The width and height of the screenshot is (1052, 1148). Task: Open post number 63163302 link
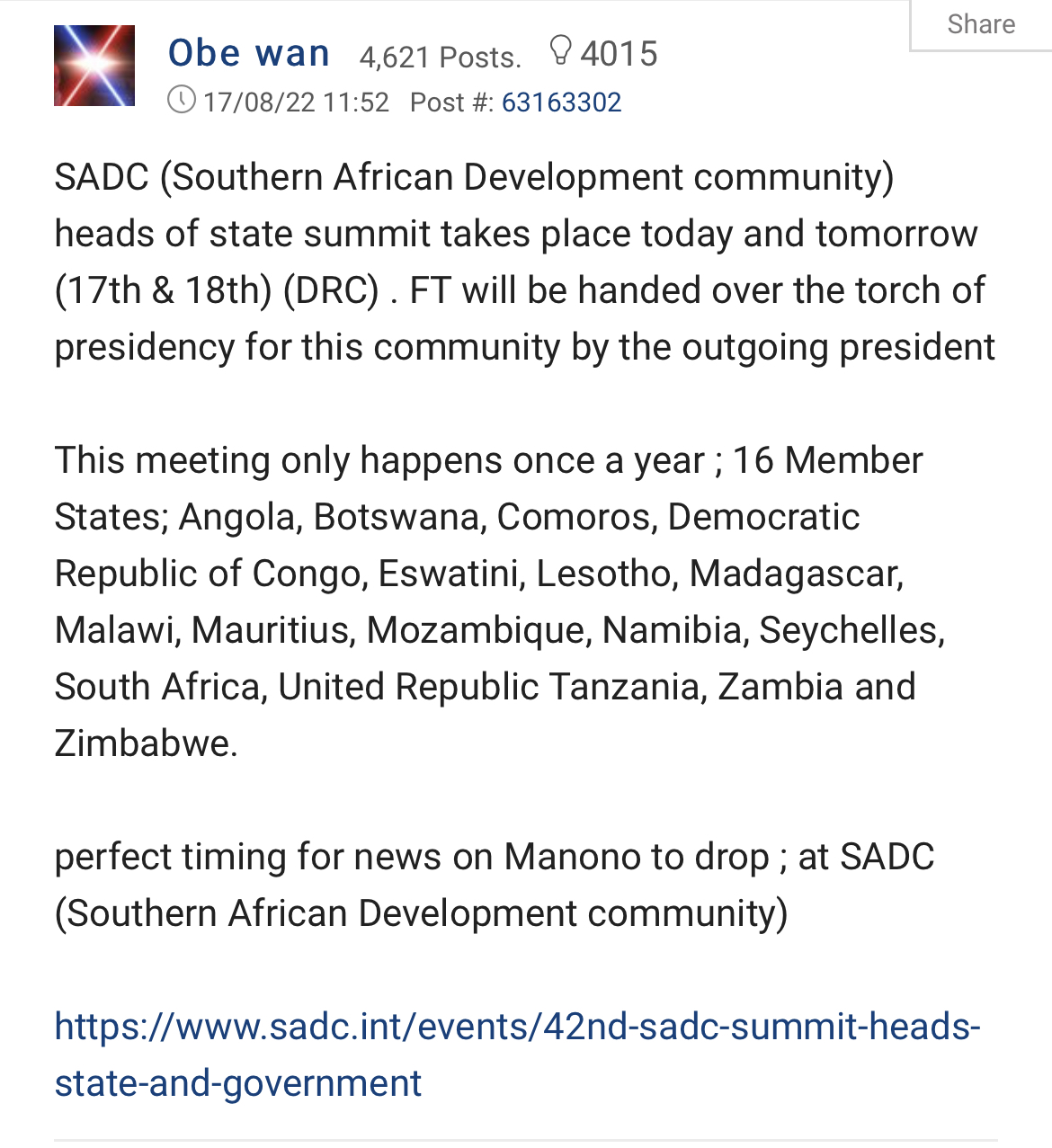pyautogui.click(x=561, y=102)
